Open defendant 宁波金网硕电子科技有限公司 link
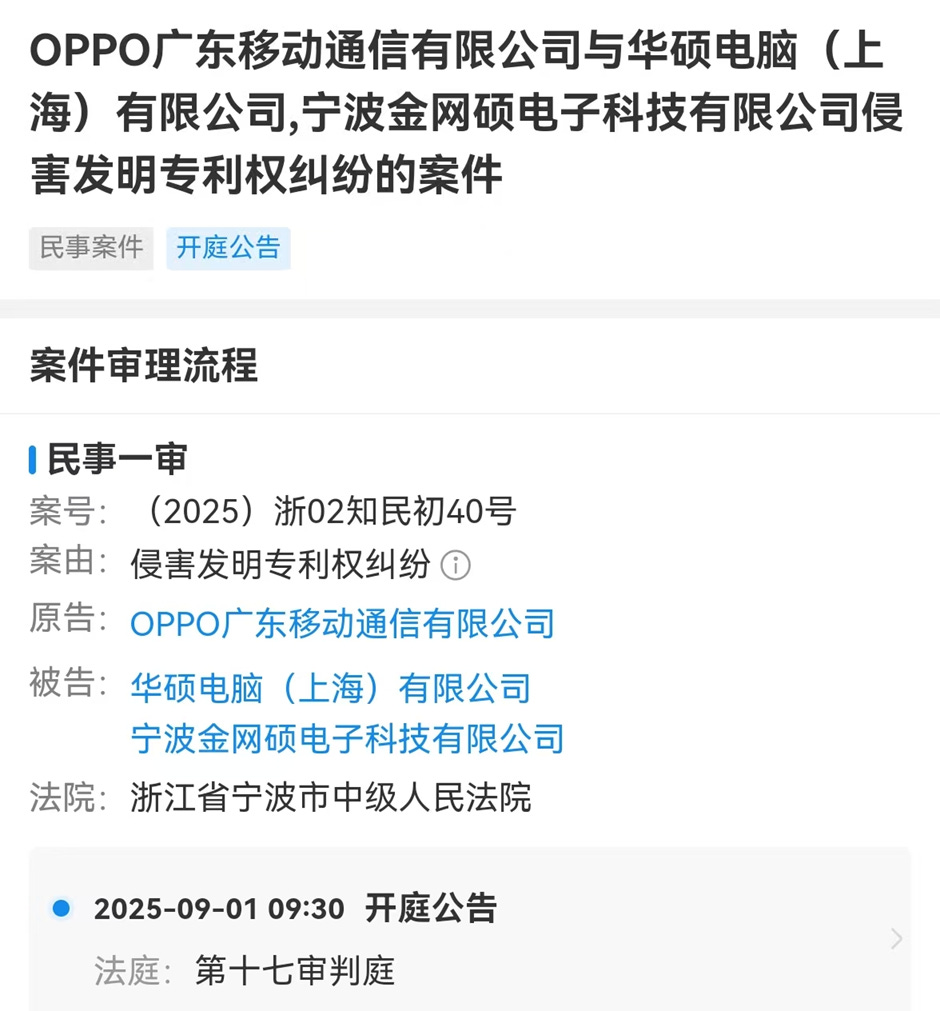940x1011 pixels. 348,738
